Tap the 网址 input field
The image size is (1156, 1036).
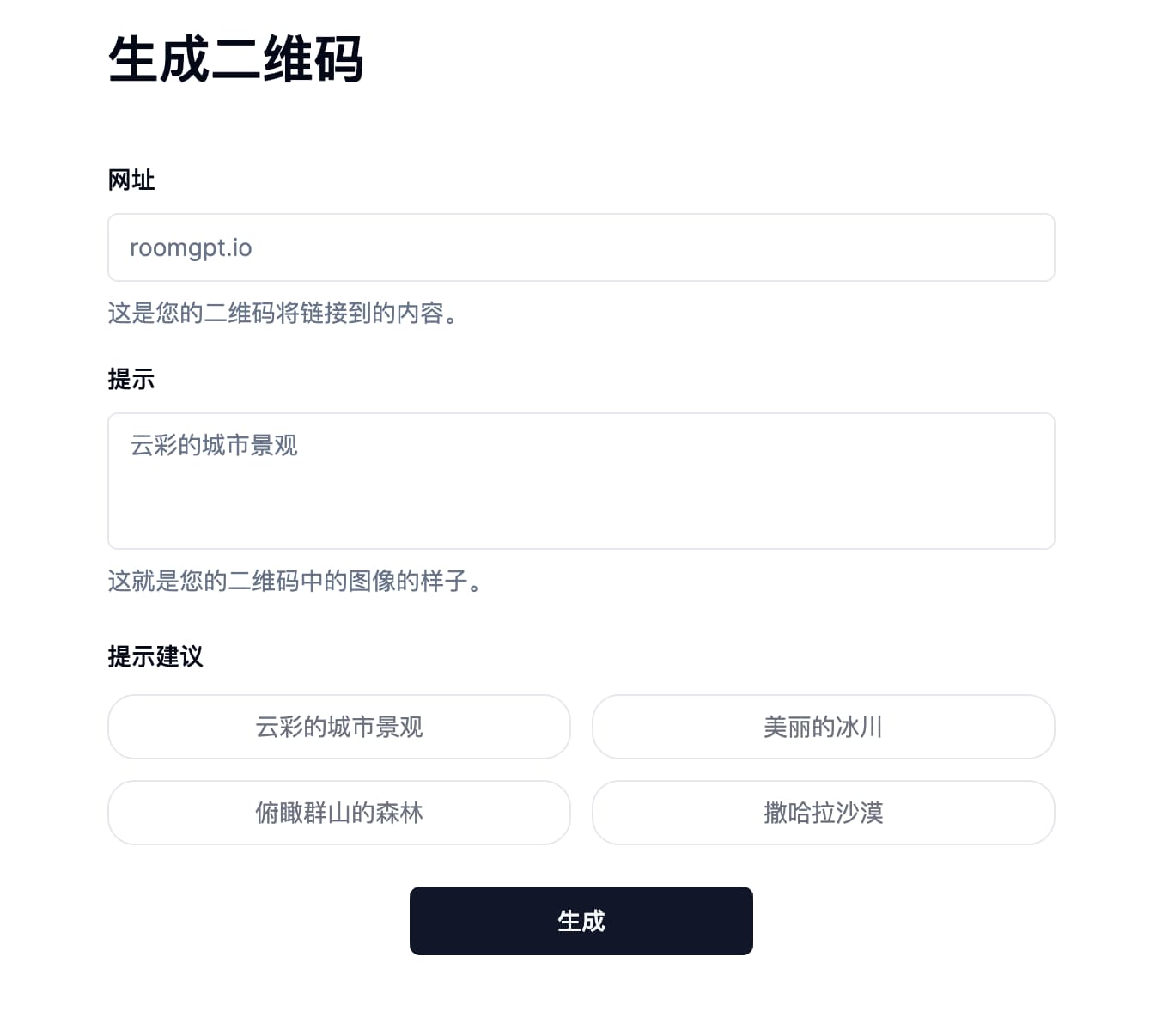click(581, 247)
